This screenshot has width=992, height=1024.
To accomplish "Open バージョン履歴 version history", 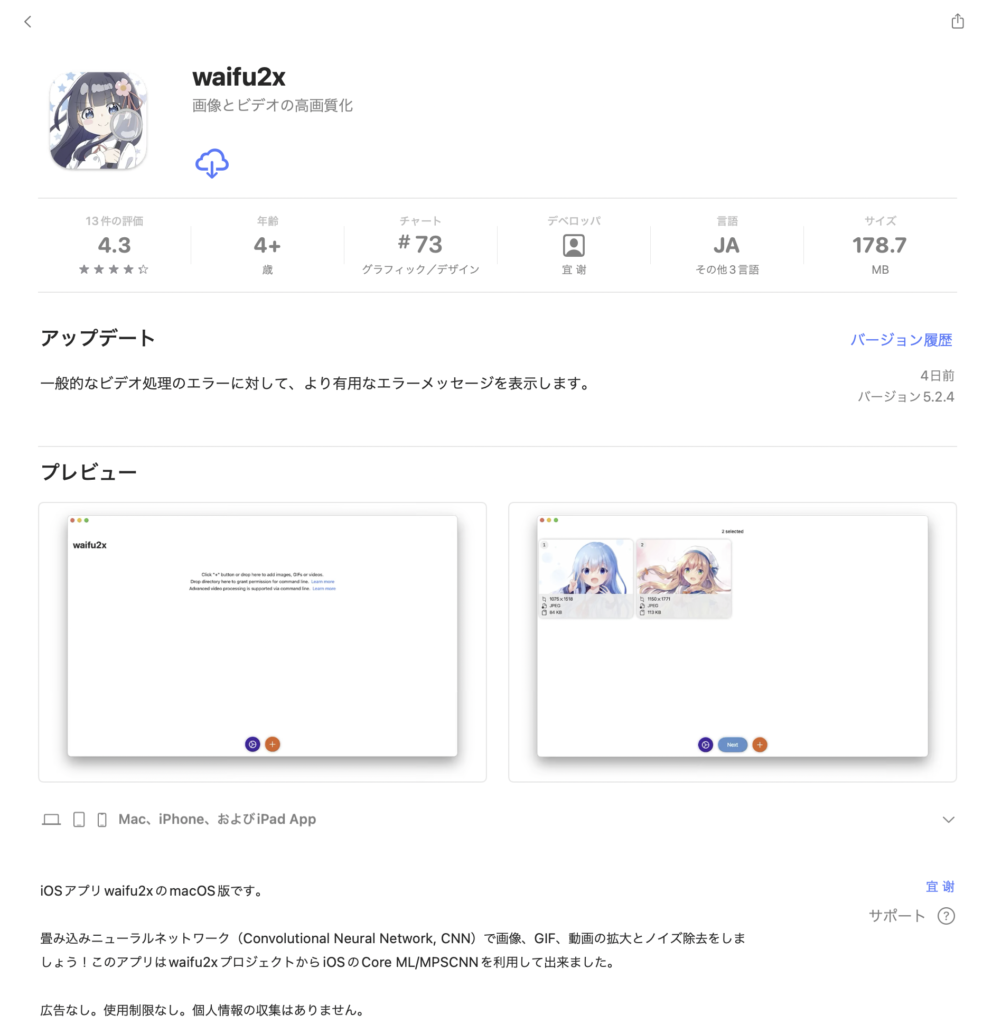I will point(901,340).
